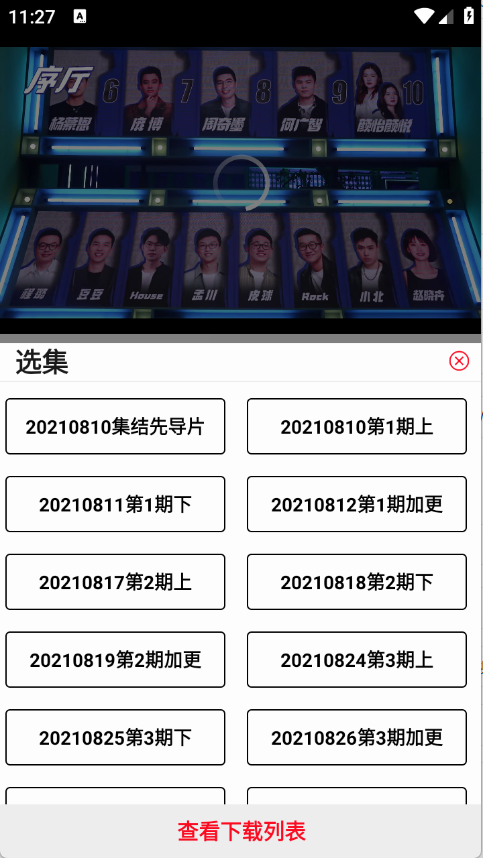This screenshot has height=858, width=483.
Task: Pick episode 20210812第1期加更
Action: point(357,504)
